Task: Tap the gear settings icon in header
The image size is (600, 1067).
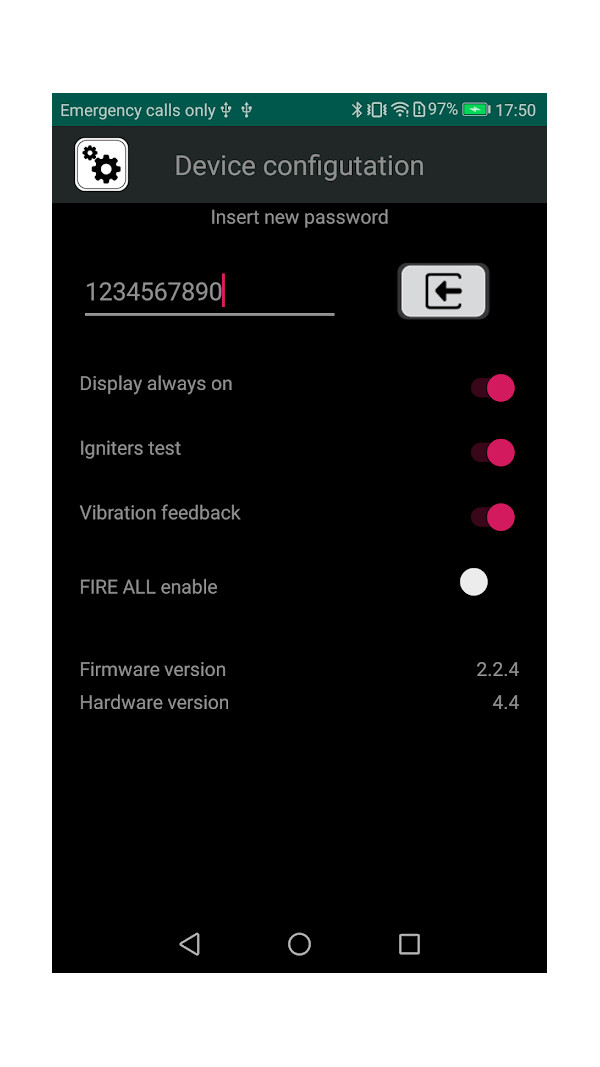Action: [x=101, y=165]
